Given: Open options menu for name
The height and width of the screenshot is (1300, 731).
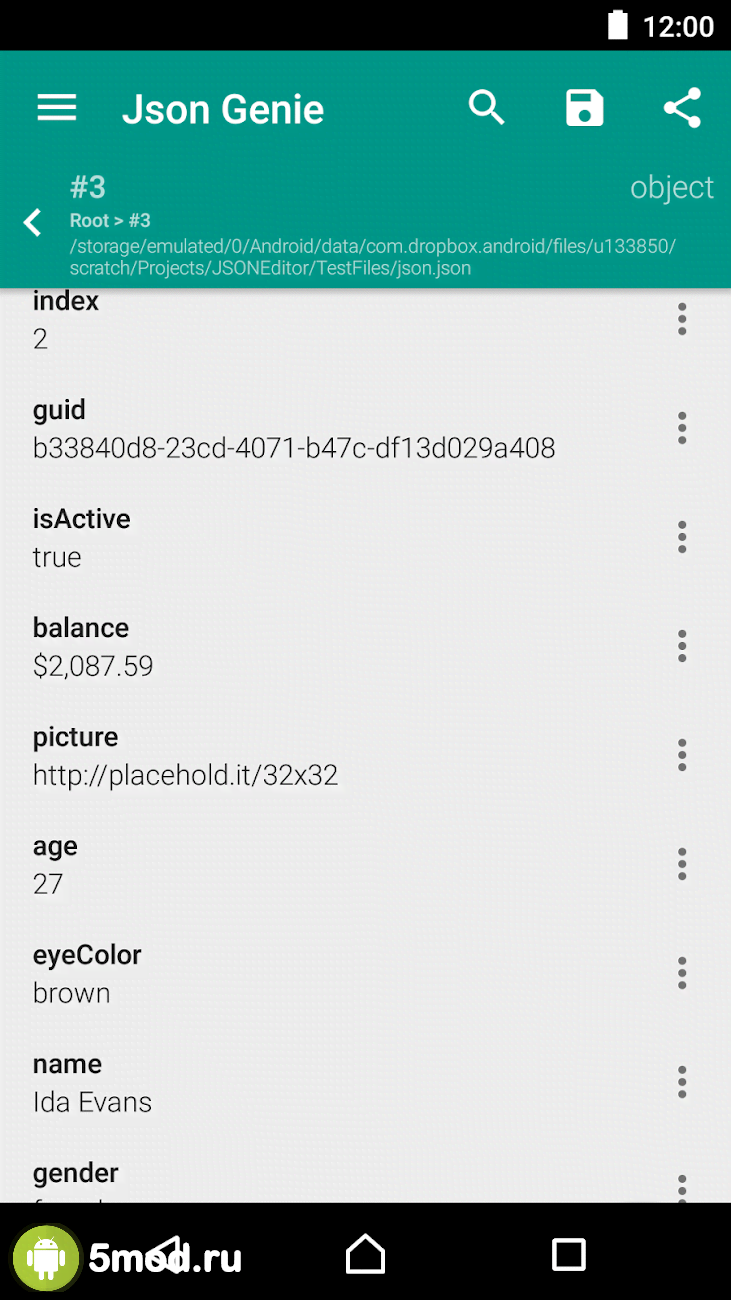Looking at the screenshot, I should pyautogui.click(x=682, y=1082).
